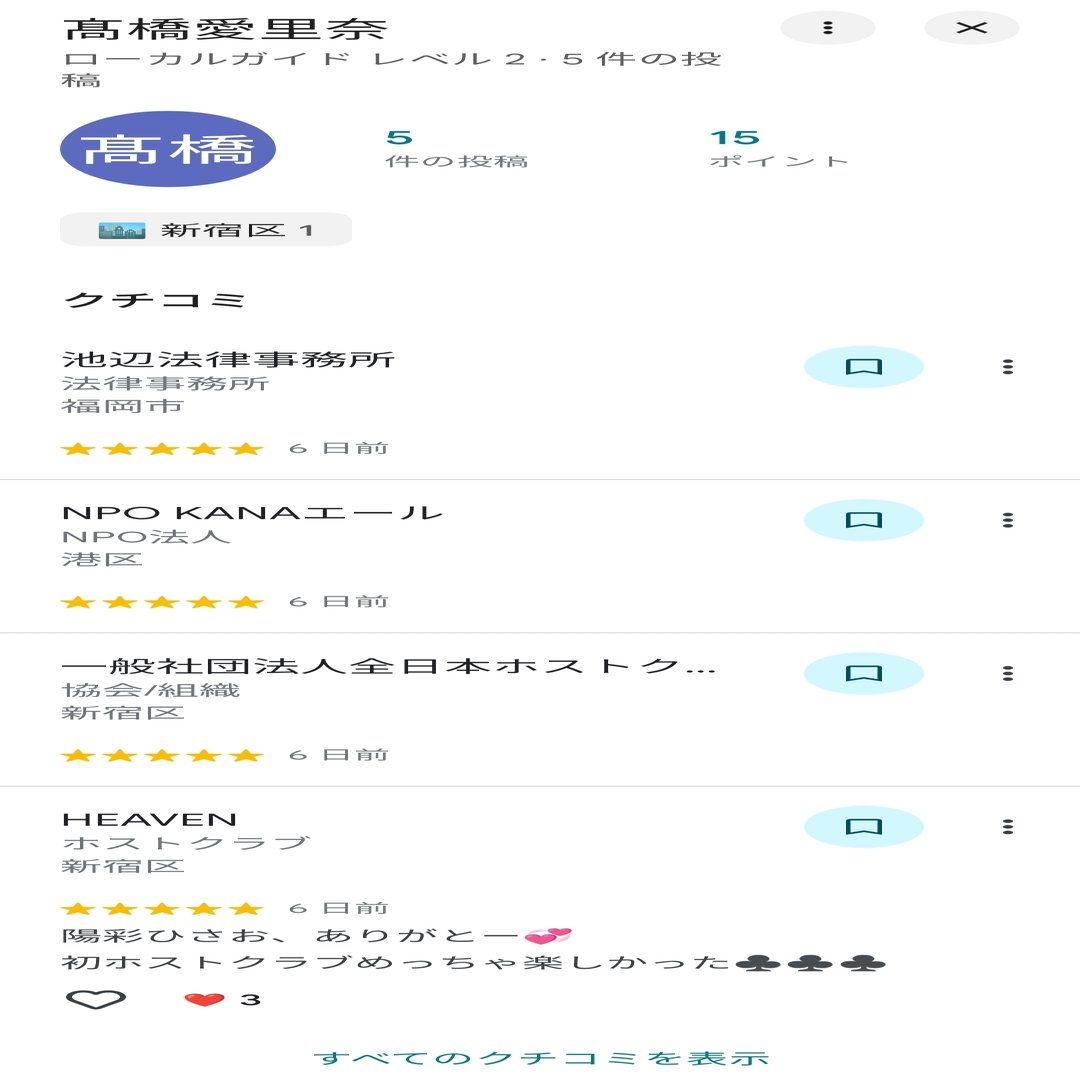Open the 一般社団法人全日本ホストク… review
The height and width of the screenshot is (1080, 1080).
[388, 667]
